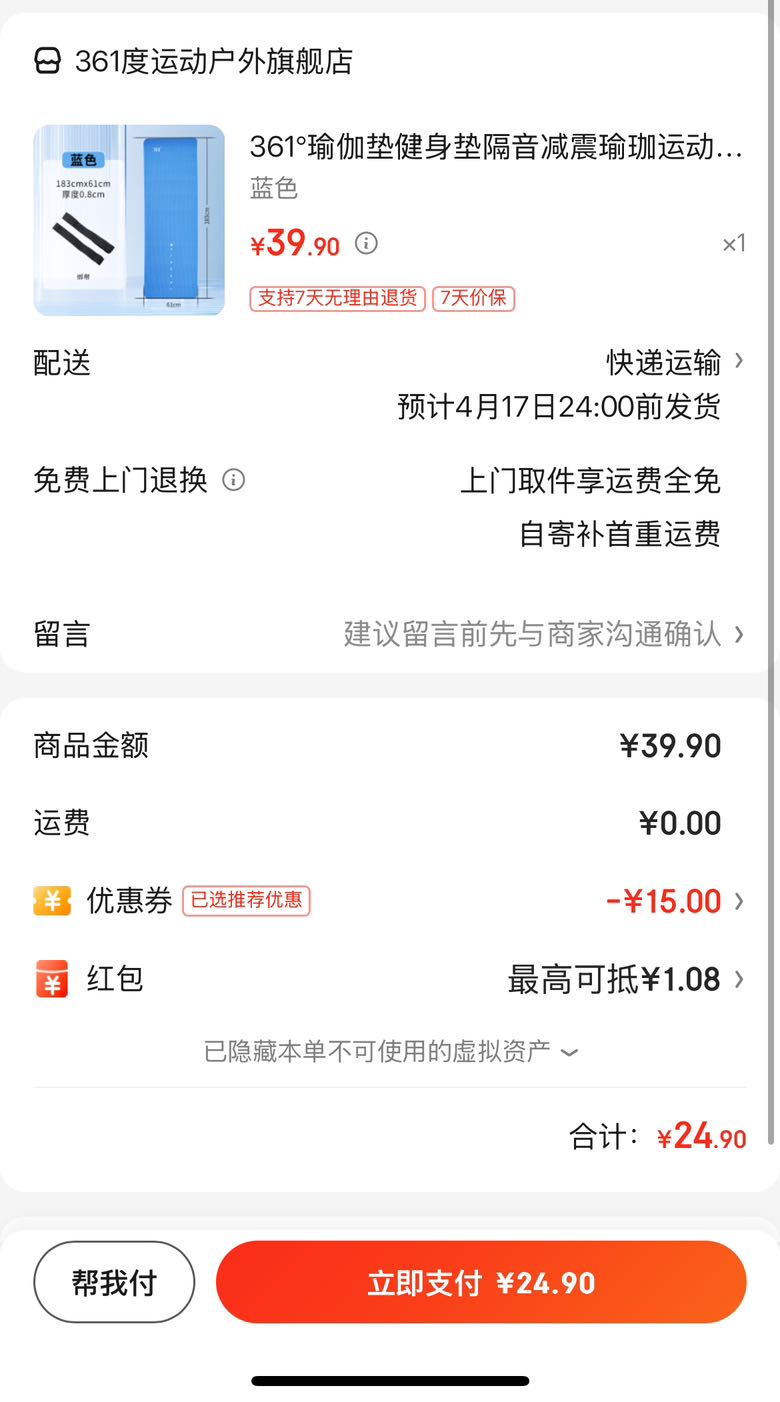Screen dimensions: 780x1402
Task: Open the 快递运输 delivery options chevron
Action: point(738,363)
